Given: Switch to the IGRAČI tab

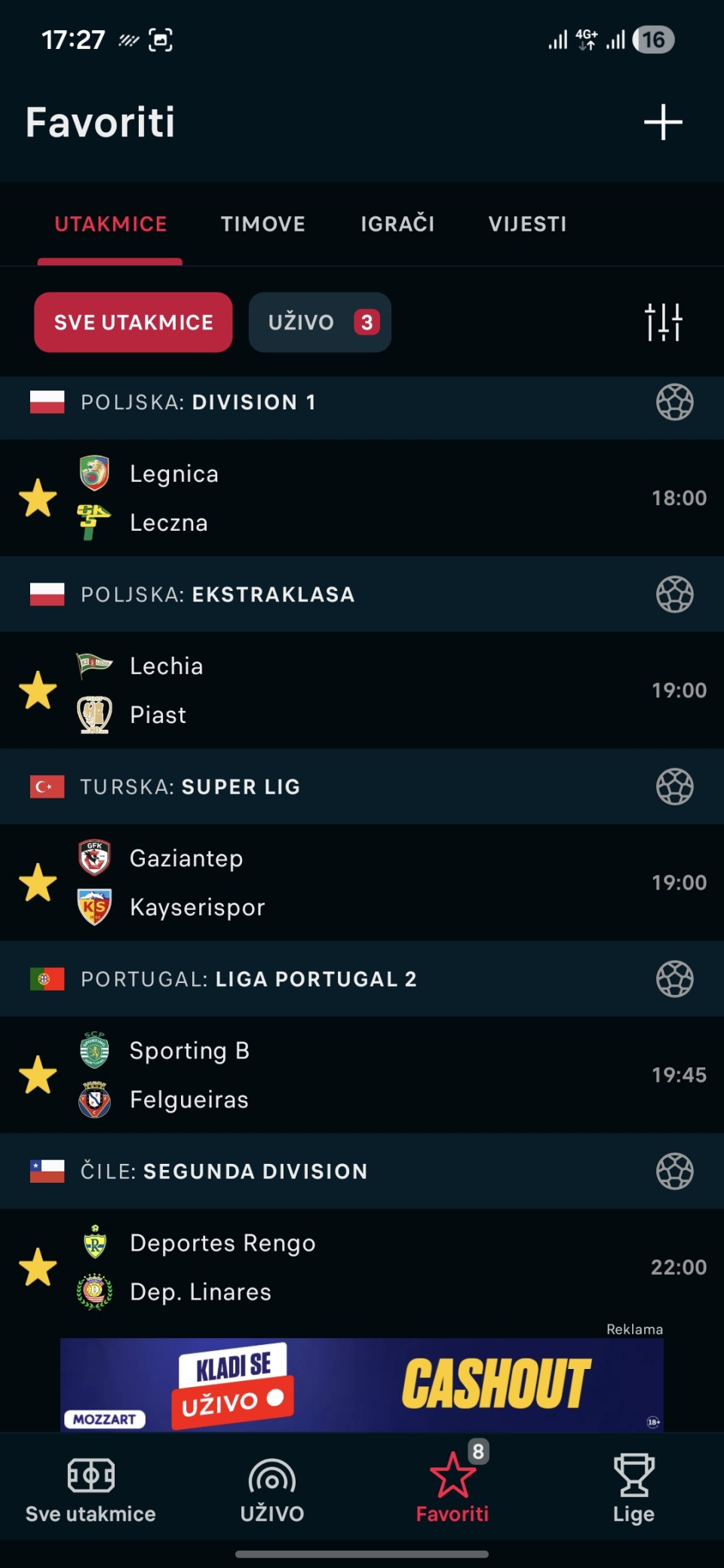Looking at the screenshot, I should pos(397,224).
